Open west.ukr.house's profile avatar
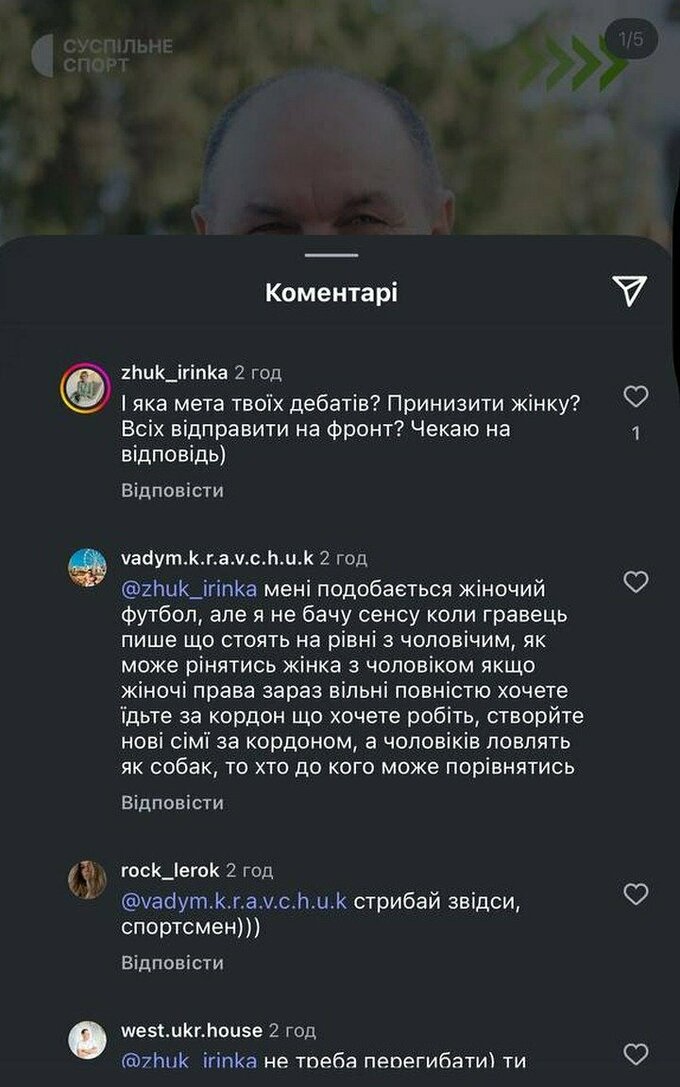This screenshot has width=680, height=1087. pos(87,1040)
